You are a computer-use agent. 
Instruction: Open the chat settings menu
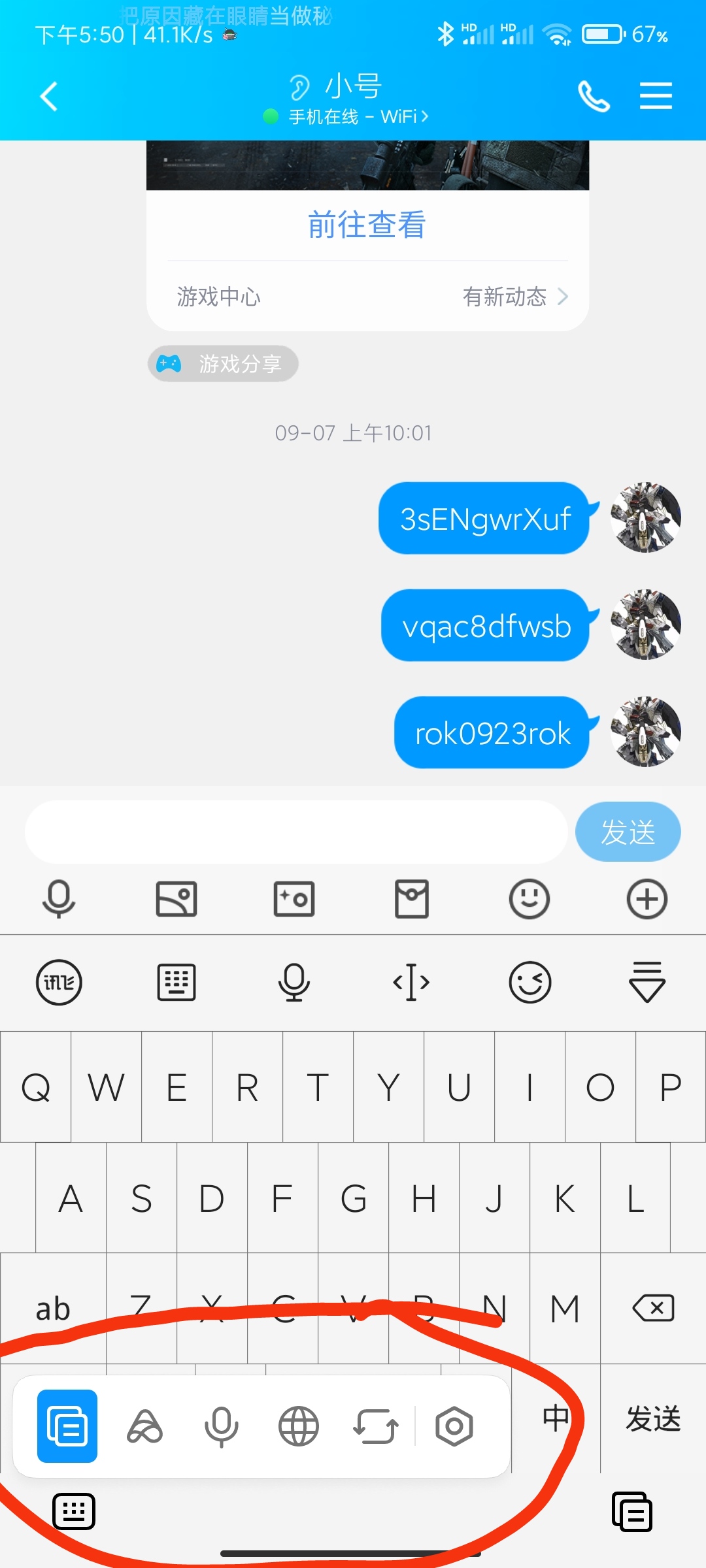pyautogui.click(x=656, y=97)
